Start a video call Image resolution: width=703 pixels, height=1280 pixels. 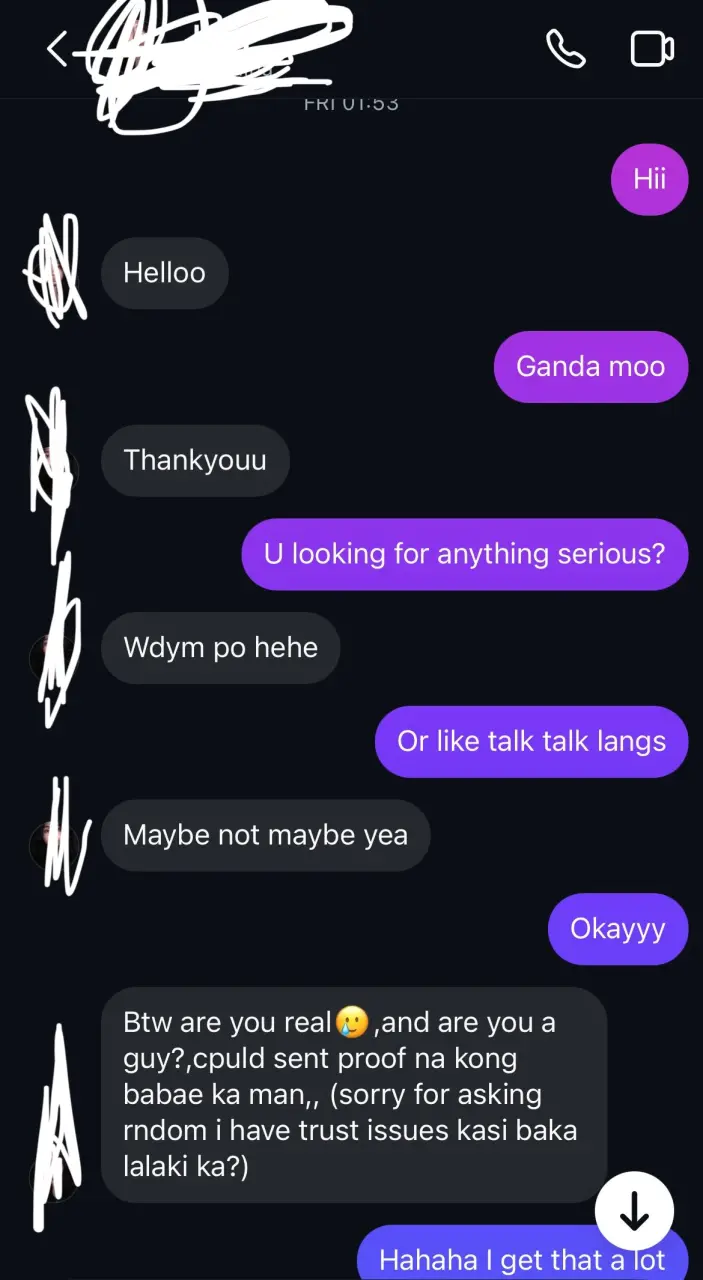[652, 49]
